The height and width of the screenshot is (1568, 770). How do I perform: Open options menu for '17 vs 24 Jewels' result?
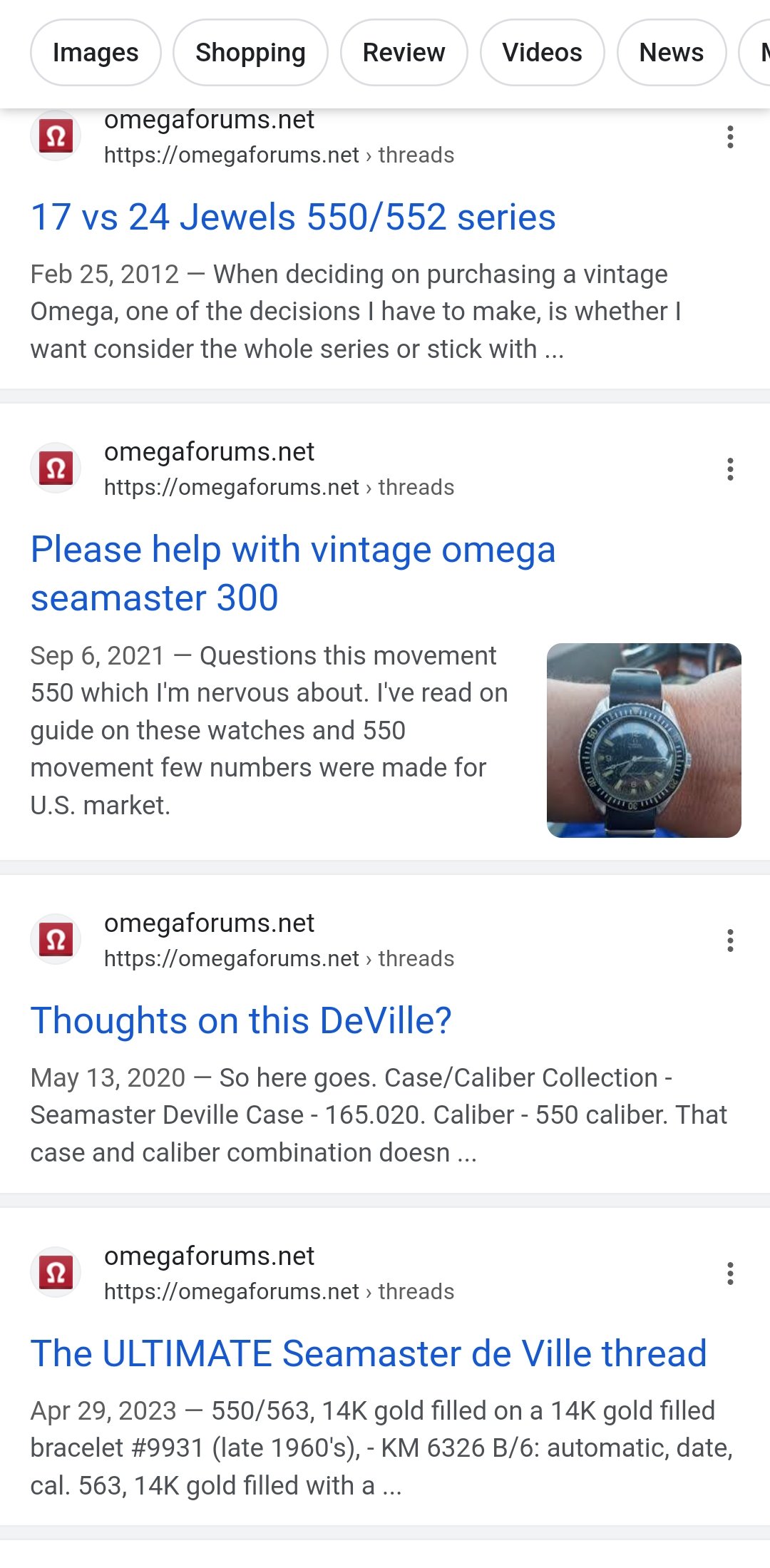[730, 137]
